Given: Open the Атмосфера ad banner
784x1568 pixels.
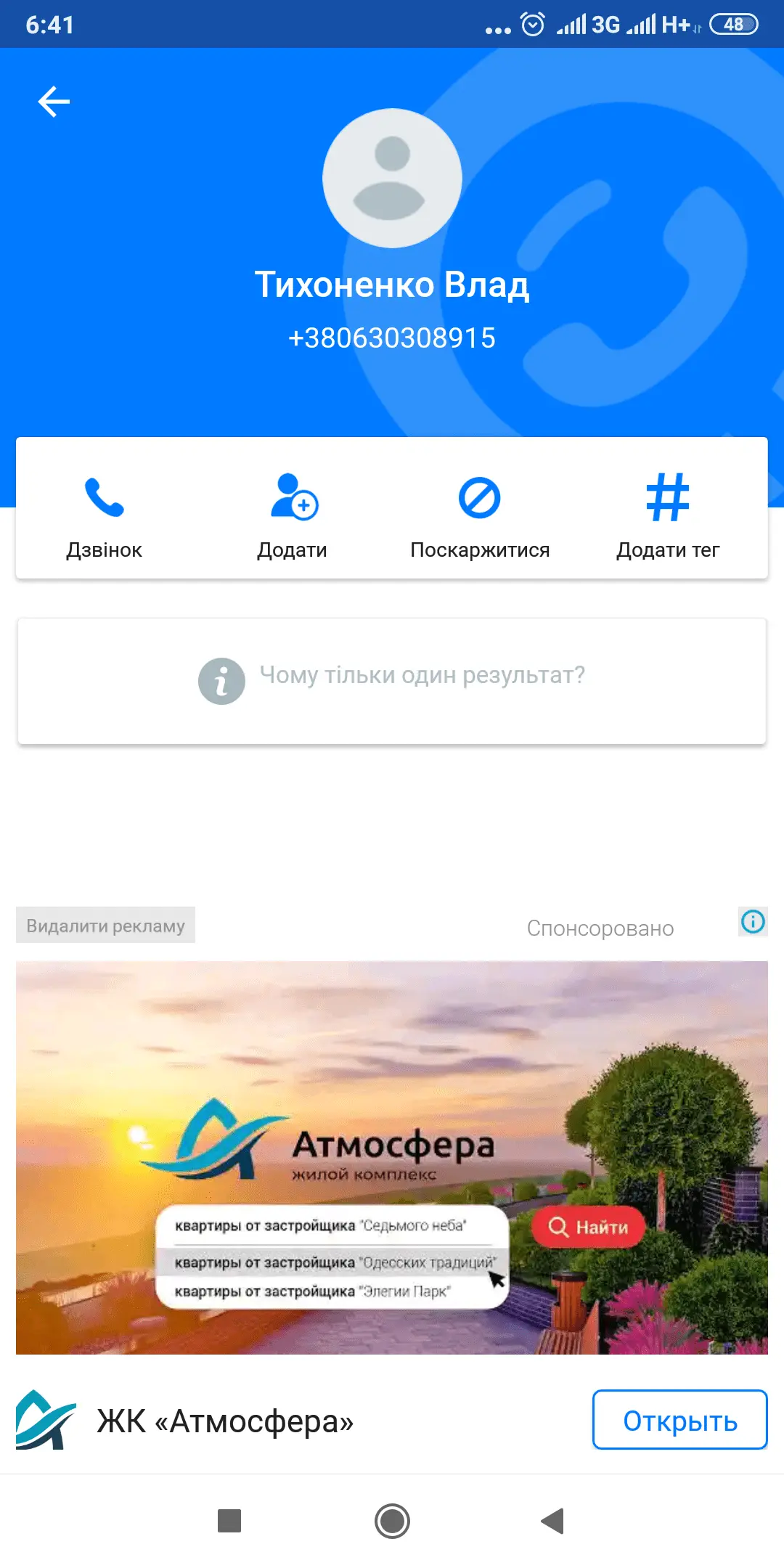Looking at the screenshot, I should [x=392, y=1157].
